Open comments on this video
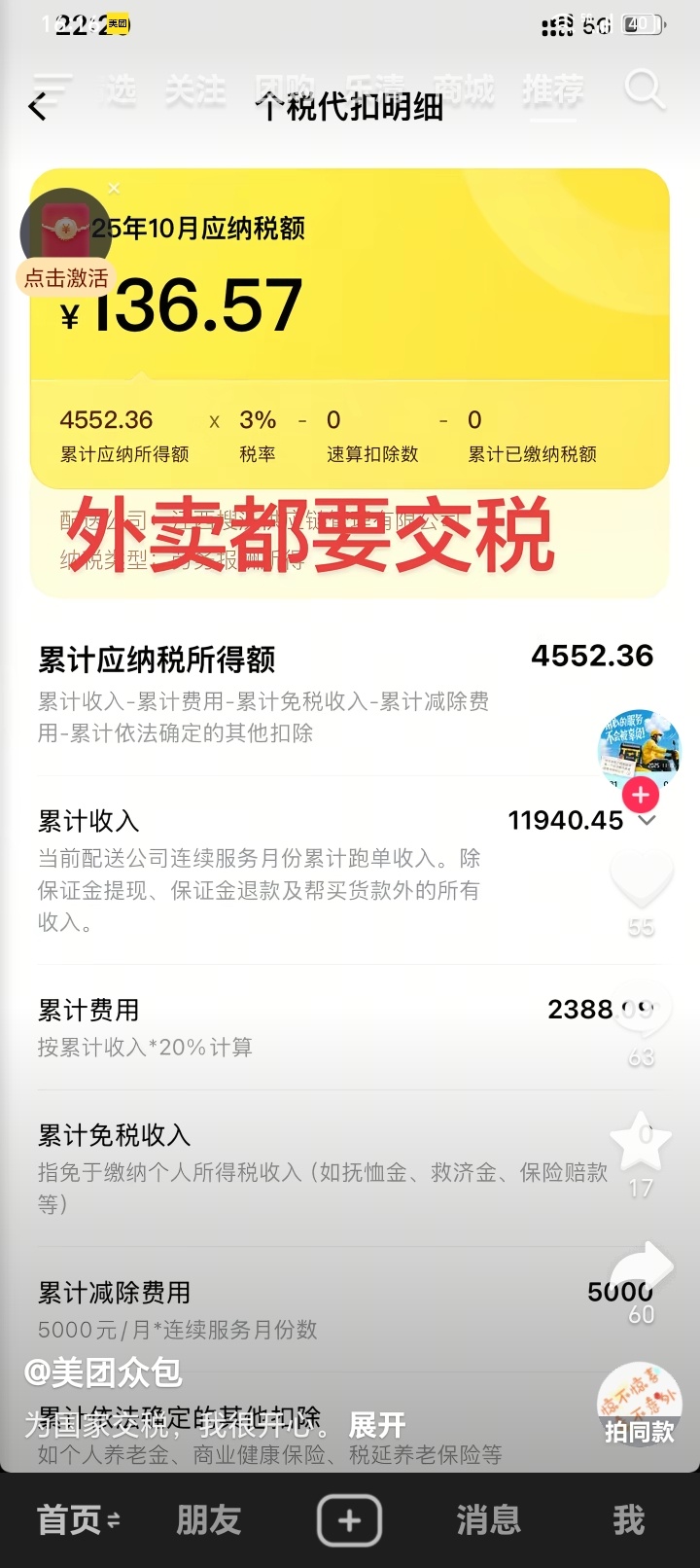This screenshot has width=700, height=1568. (641, 1012)
